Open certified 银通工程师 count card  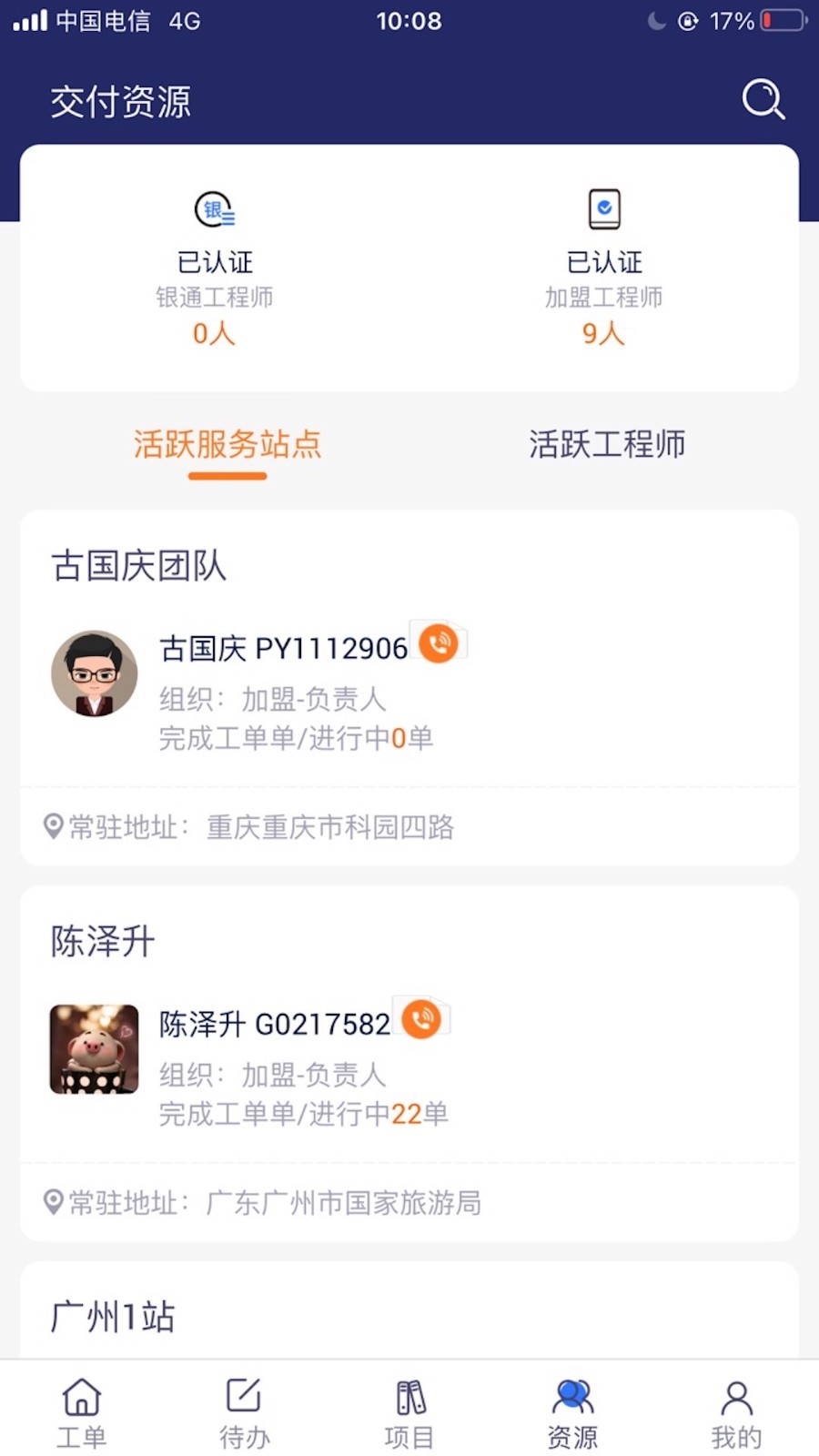pyautogui.click(x=215, y=268)
